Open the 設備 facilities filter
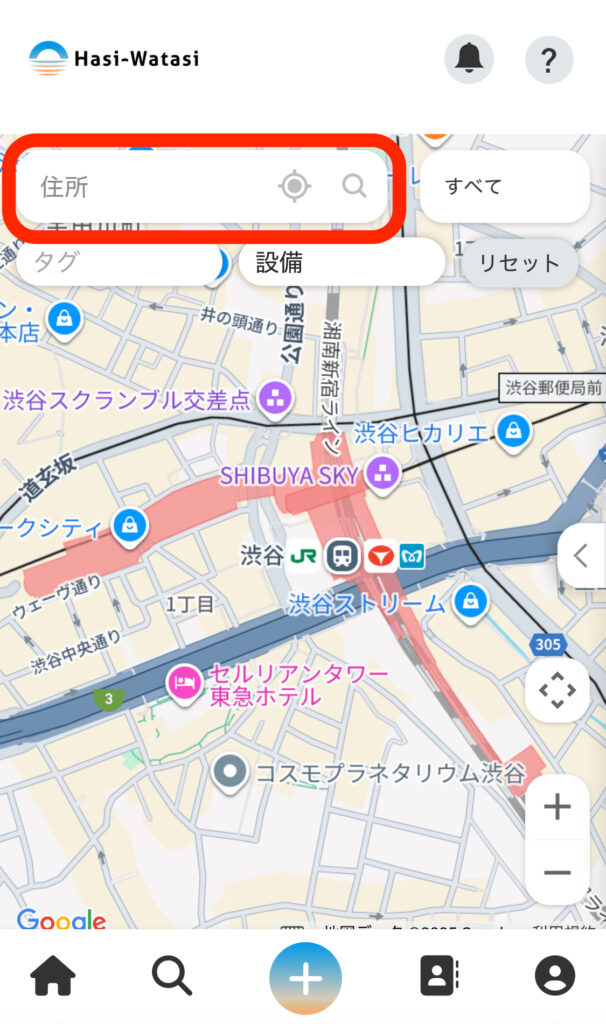This screenshot has width=606, height=1024. click(340, 263)
